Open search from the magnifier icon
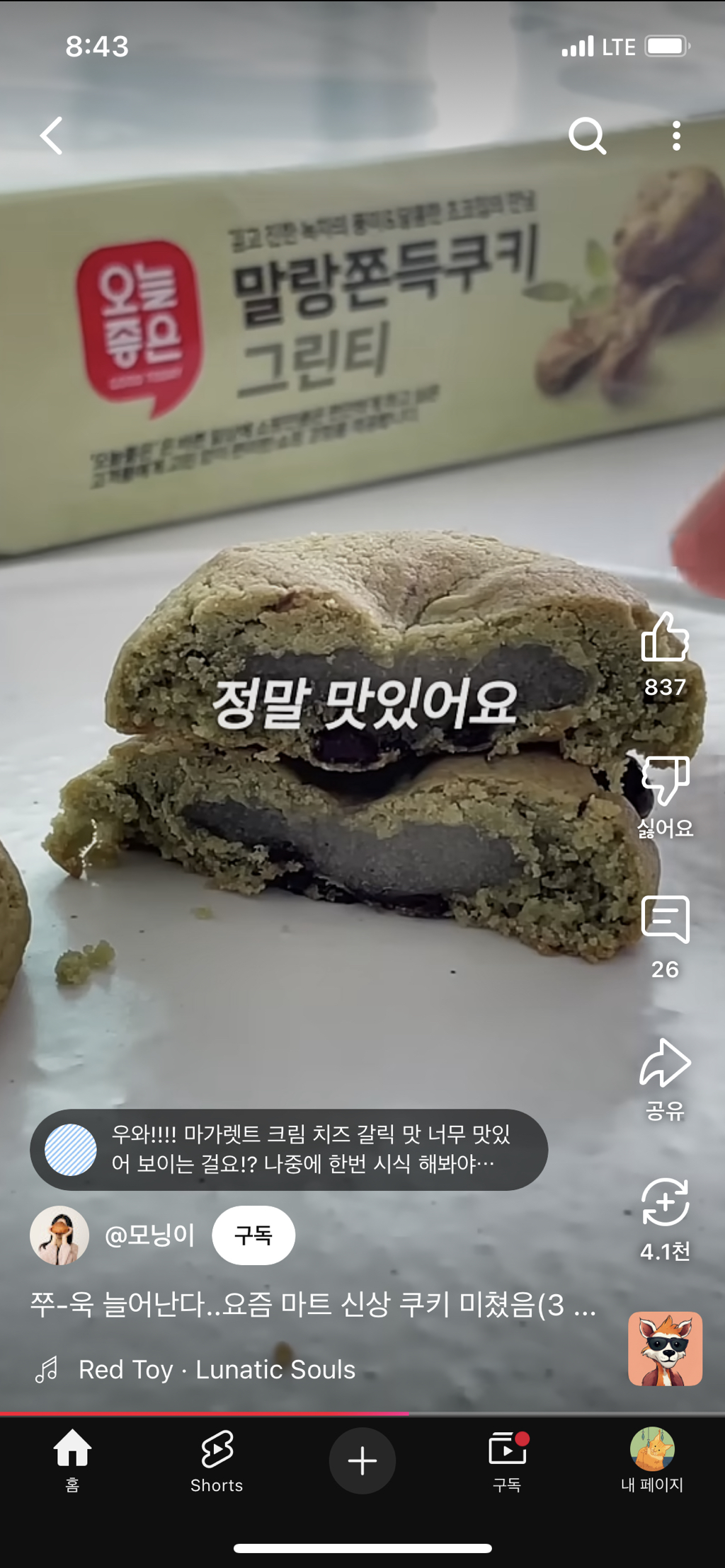The image size is (725, 1568). click(587, 136)
